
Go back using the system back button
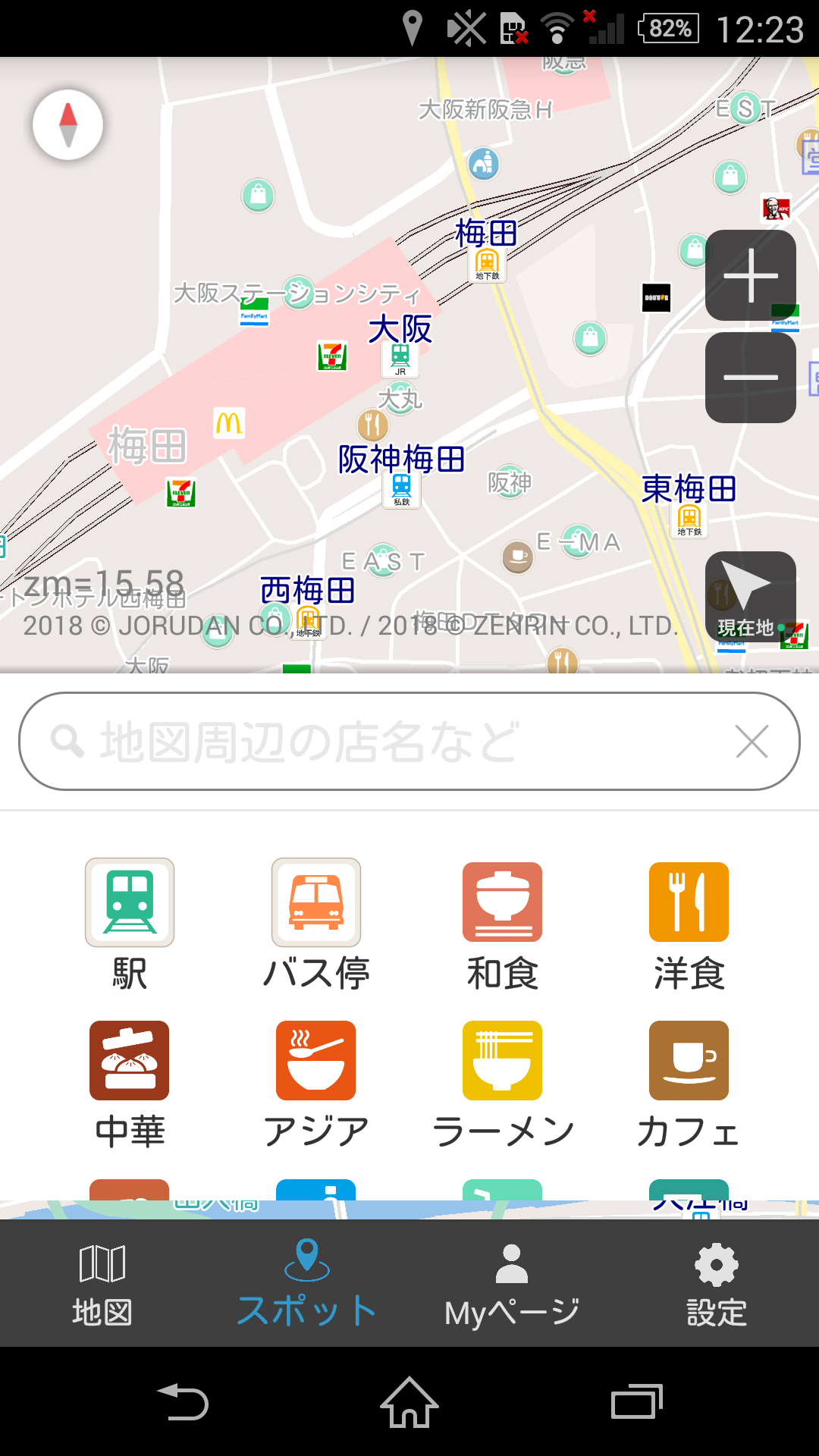(x=183, y=1402)
